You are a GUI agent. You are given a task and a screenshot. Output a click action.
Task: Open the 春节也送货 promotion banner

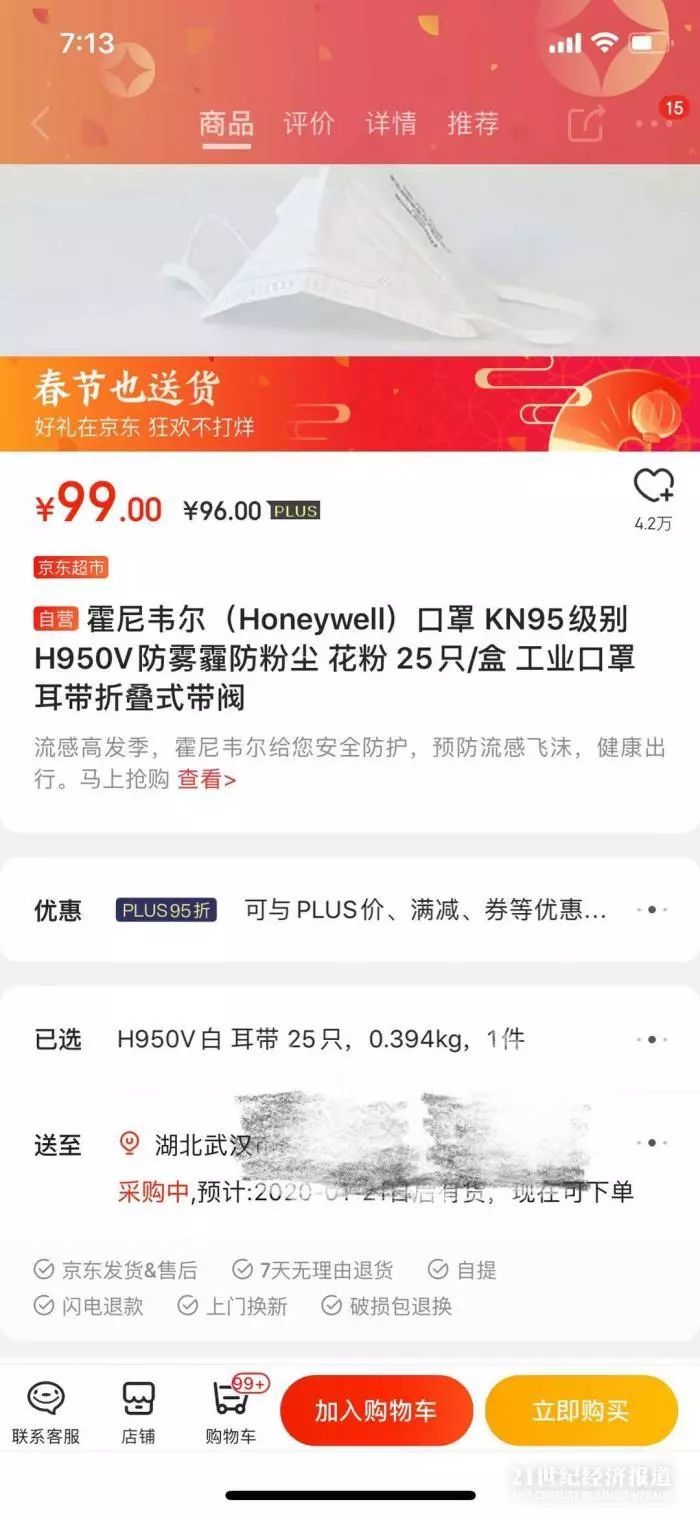(350, 404)
